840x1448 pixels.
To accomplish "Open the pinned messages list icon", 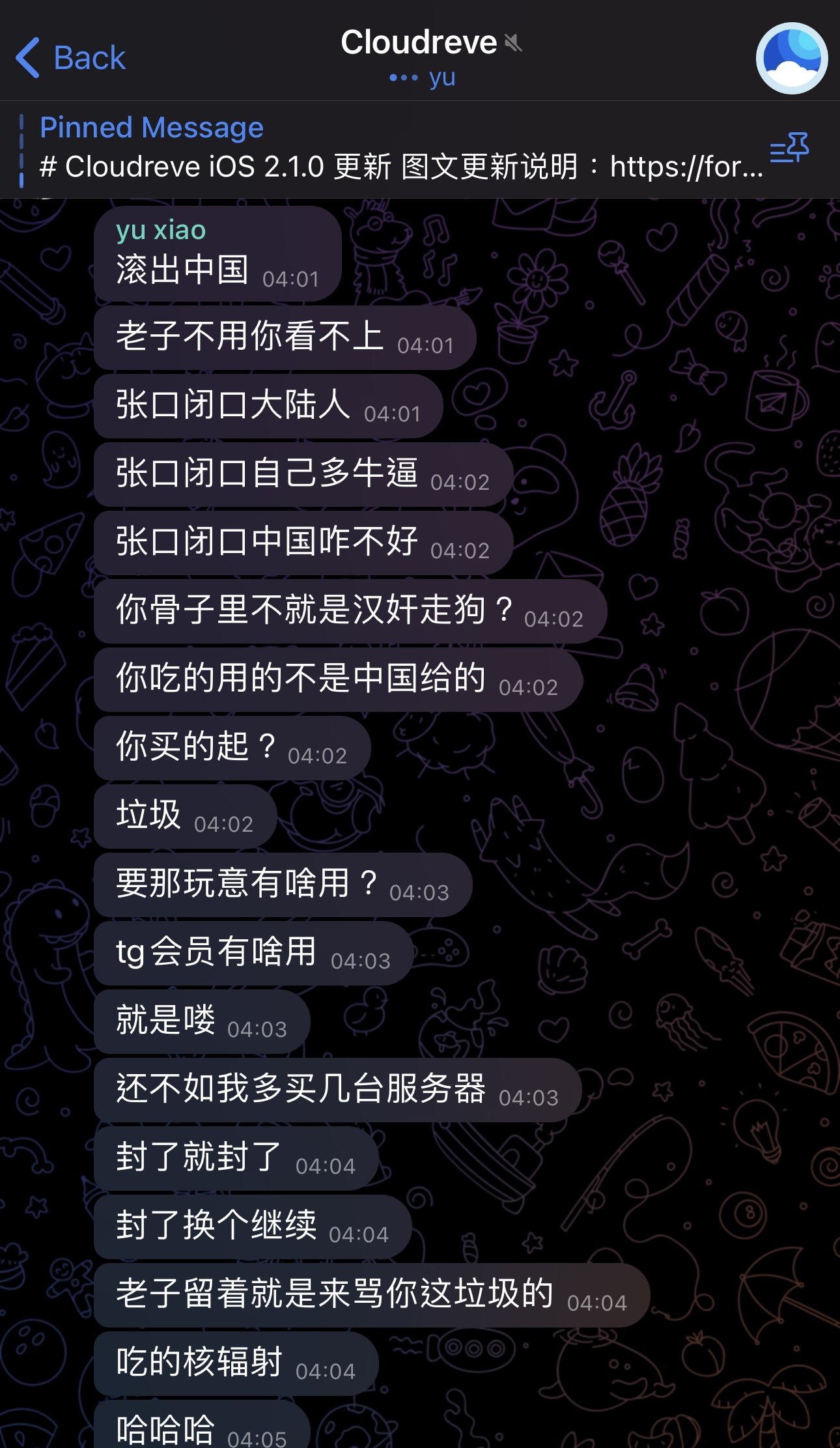I will pyautogui.click(x=789, y=149).
